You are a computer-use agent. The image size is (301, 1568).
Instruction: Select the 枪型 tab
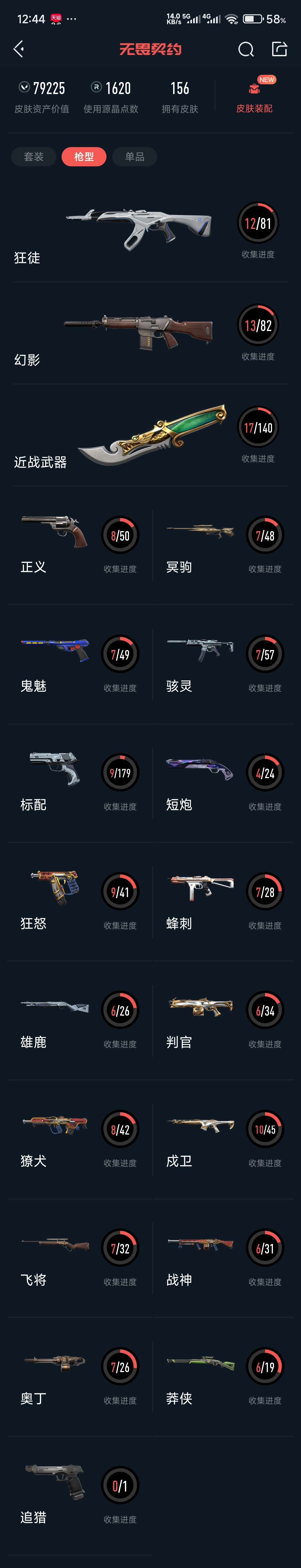point(84,156)
